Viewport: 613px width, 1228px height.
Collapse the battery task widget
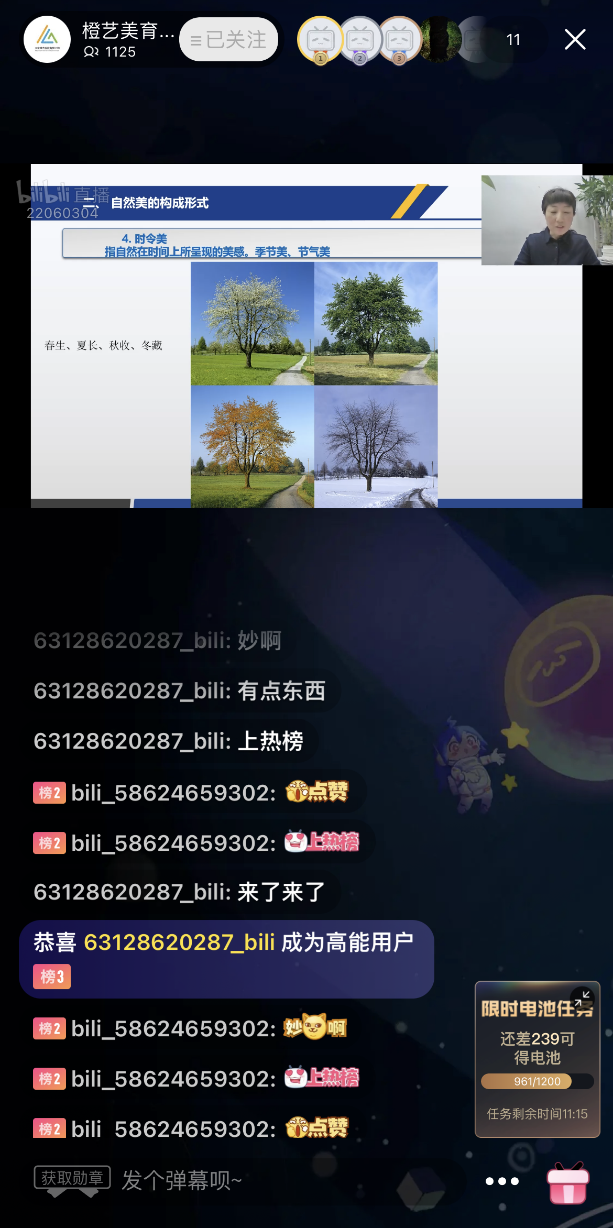pos(582,997)
